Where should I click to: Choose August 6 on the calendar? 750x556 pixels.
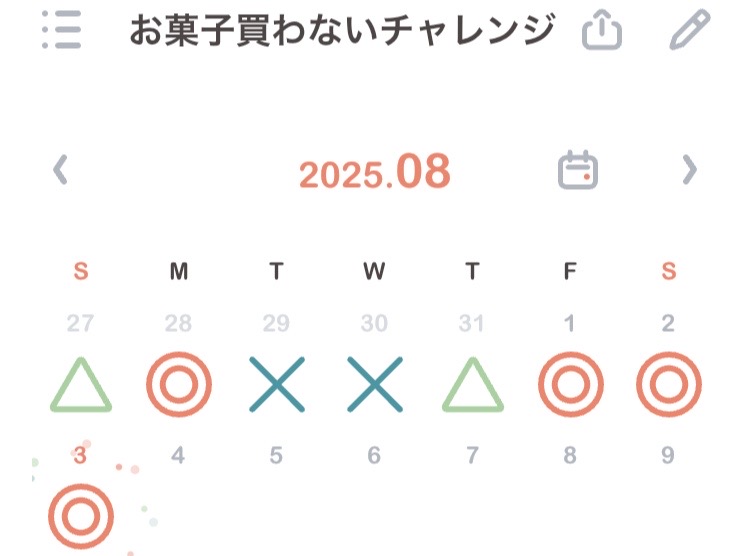point(374,457)
